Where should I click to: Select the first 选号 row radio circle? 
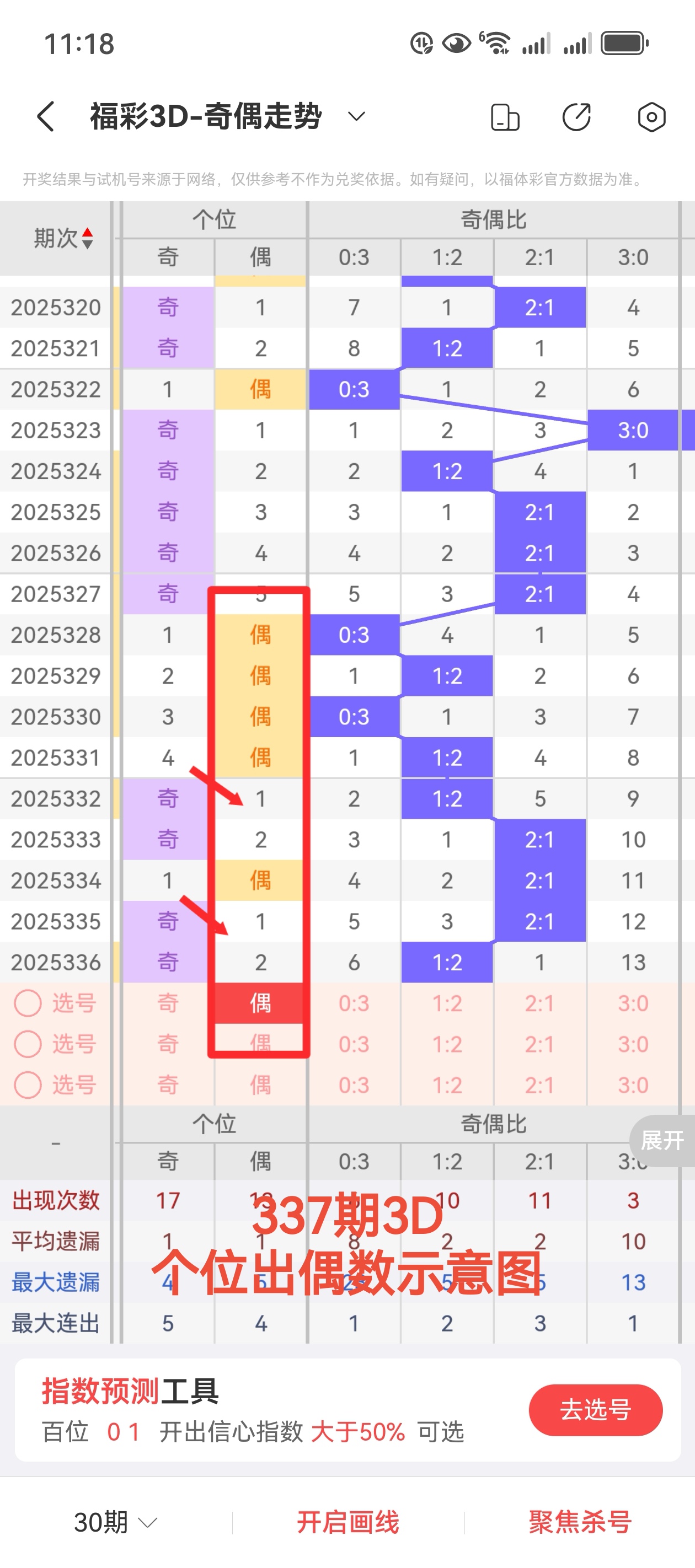[28, 1002]
